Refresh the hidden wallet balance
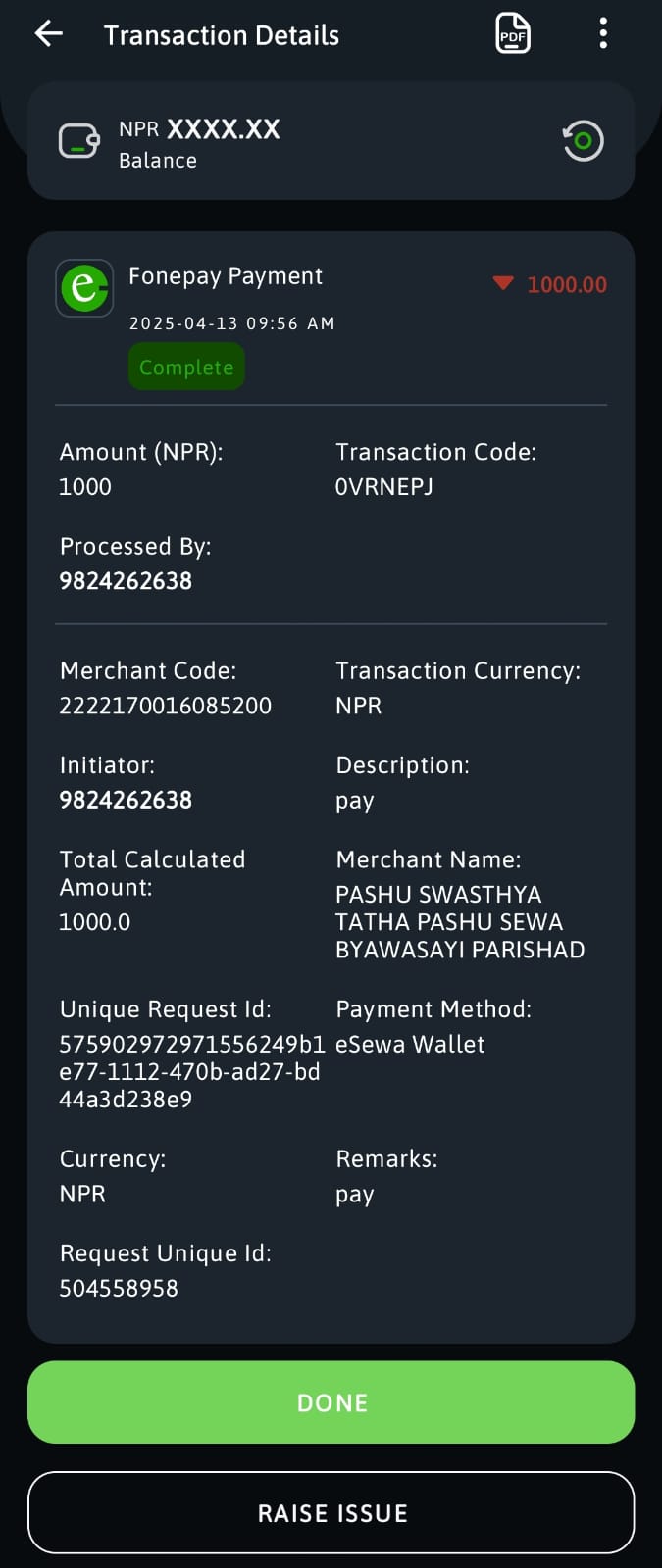 [x=583, y=140]
